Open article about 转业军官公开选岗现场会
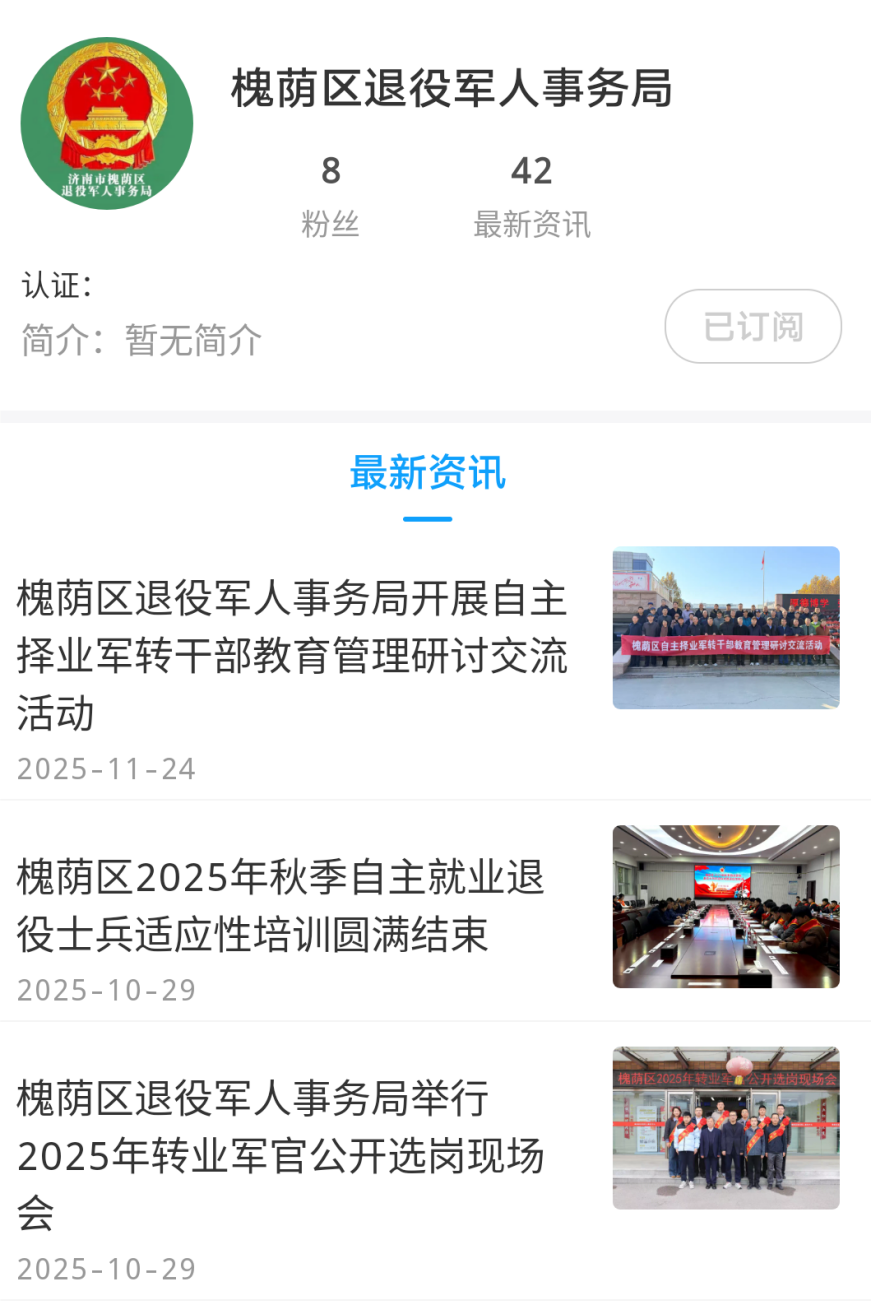This screenshot has width=871, height=1314. pyautogui.click(x=281, y=1155)
